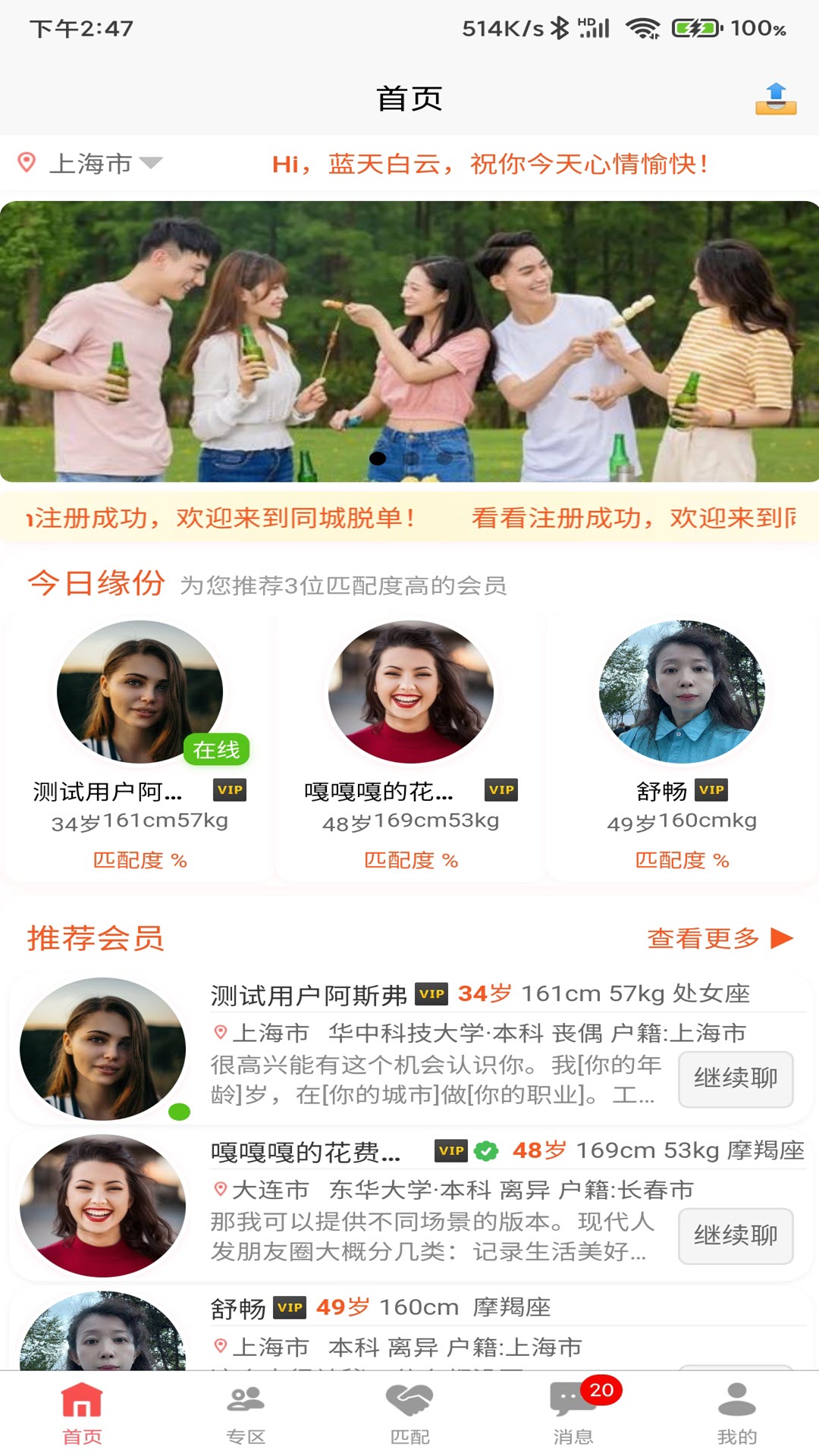Select the 首页 home icon
The image size is (819, 1456).
pyautogui.click(x=83, y=1410)
